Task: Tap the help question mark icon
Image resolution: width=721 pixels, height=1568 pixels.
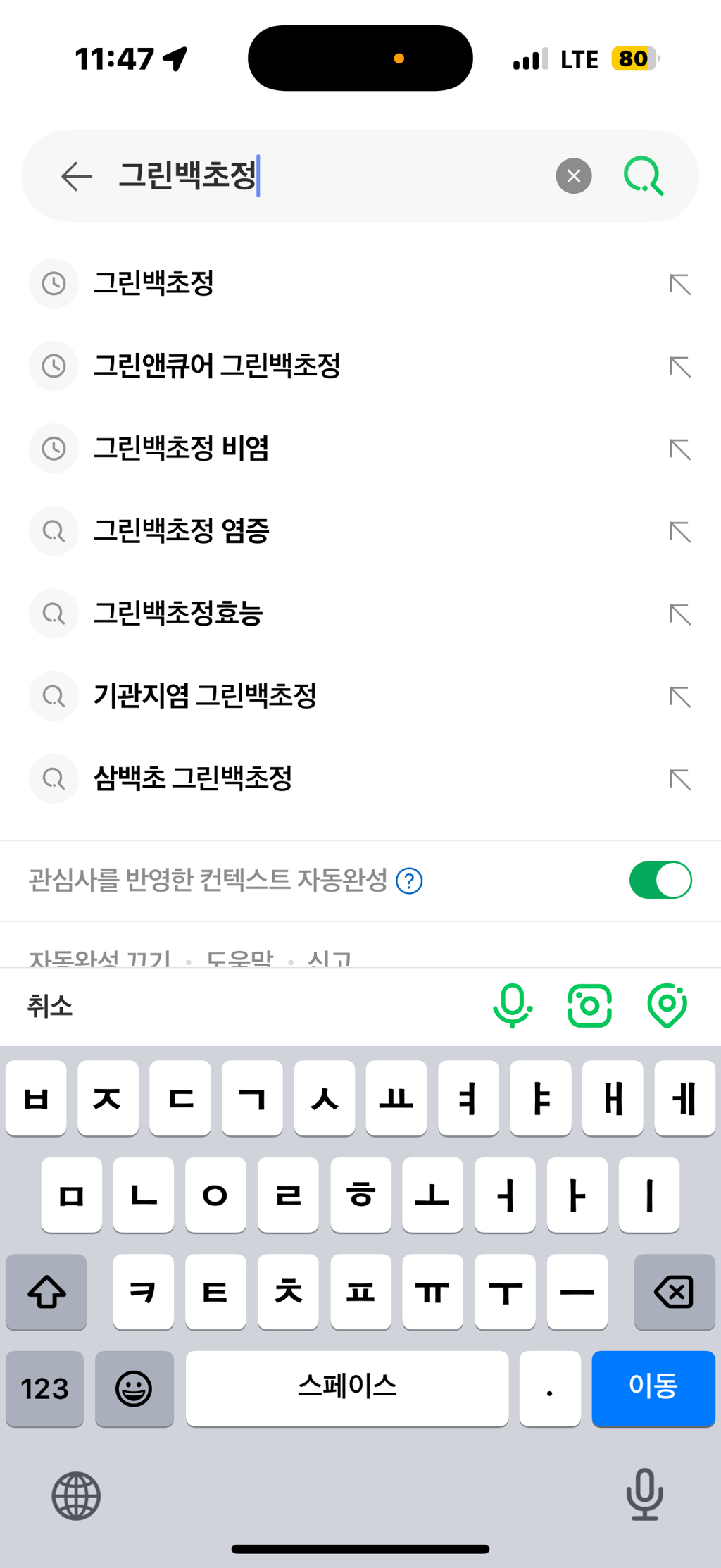Action: [409, 880]
